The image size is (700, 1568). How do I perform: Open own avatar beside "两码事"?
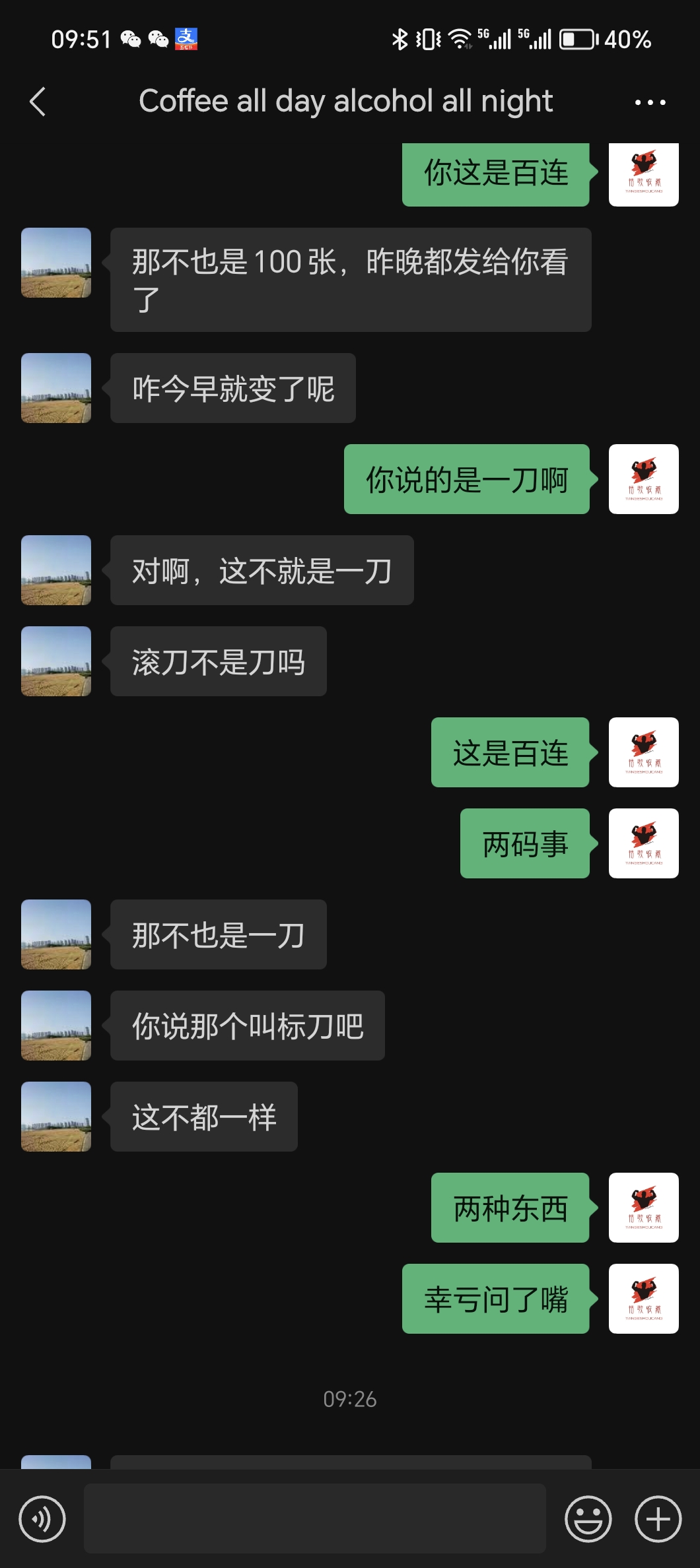coord(643,843)
